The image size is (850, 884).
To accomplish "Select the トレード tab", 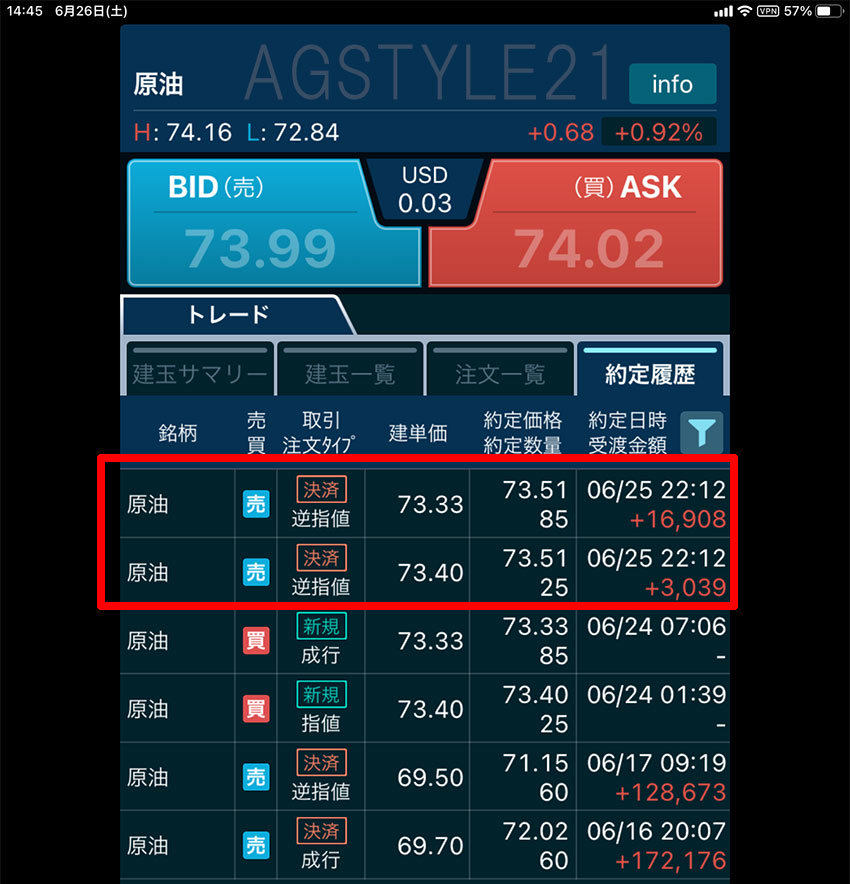I will pos(229,314).
